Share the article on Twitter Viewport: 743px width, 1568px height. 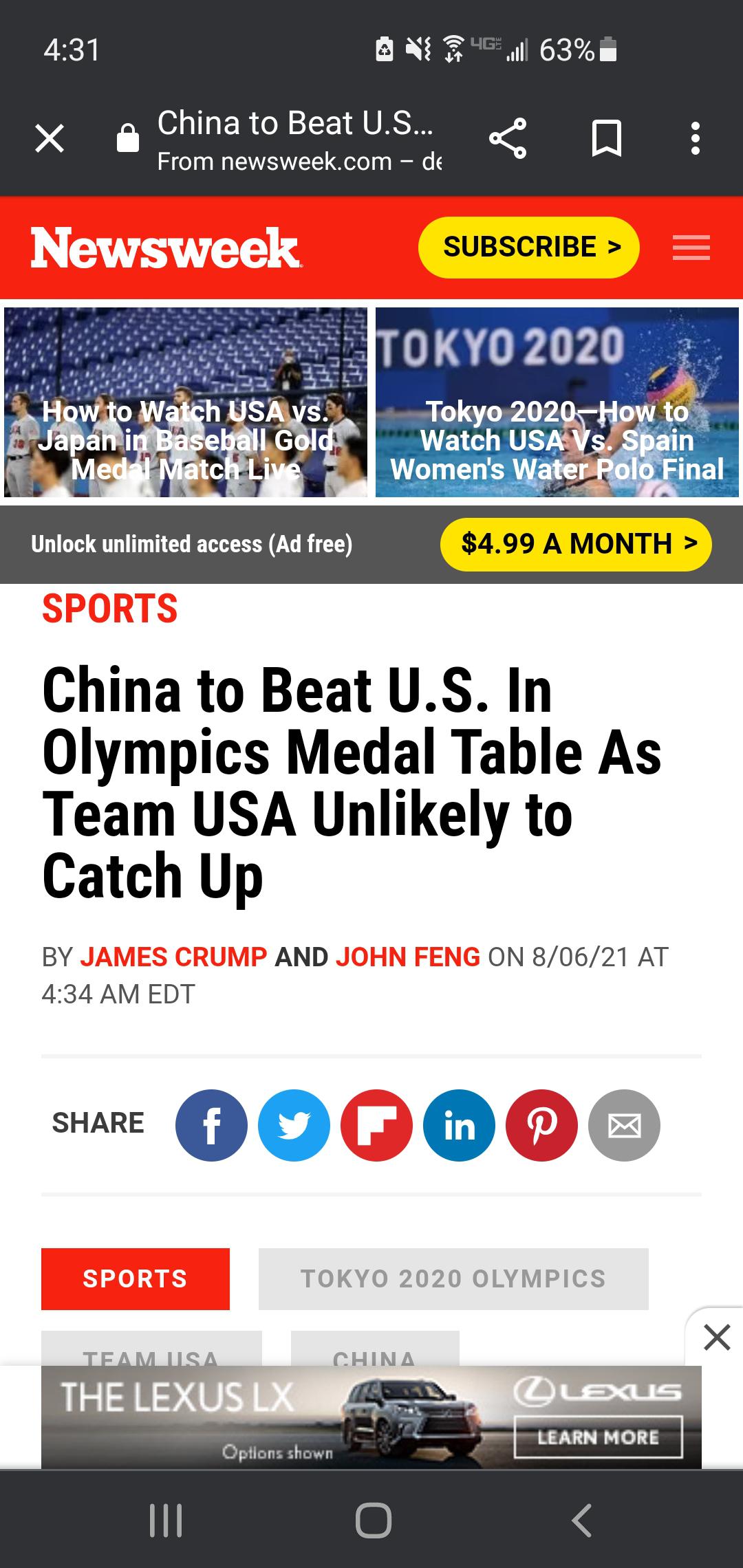coord(294,1126)
